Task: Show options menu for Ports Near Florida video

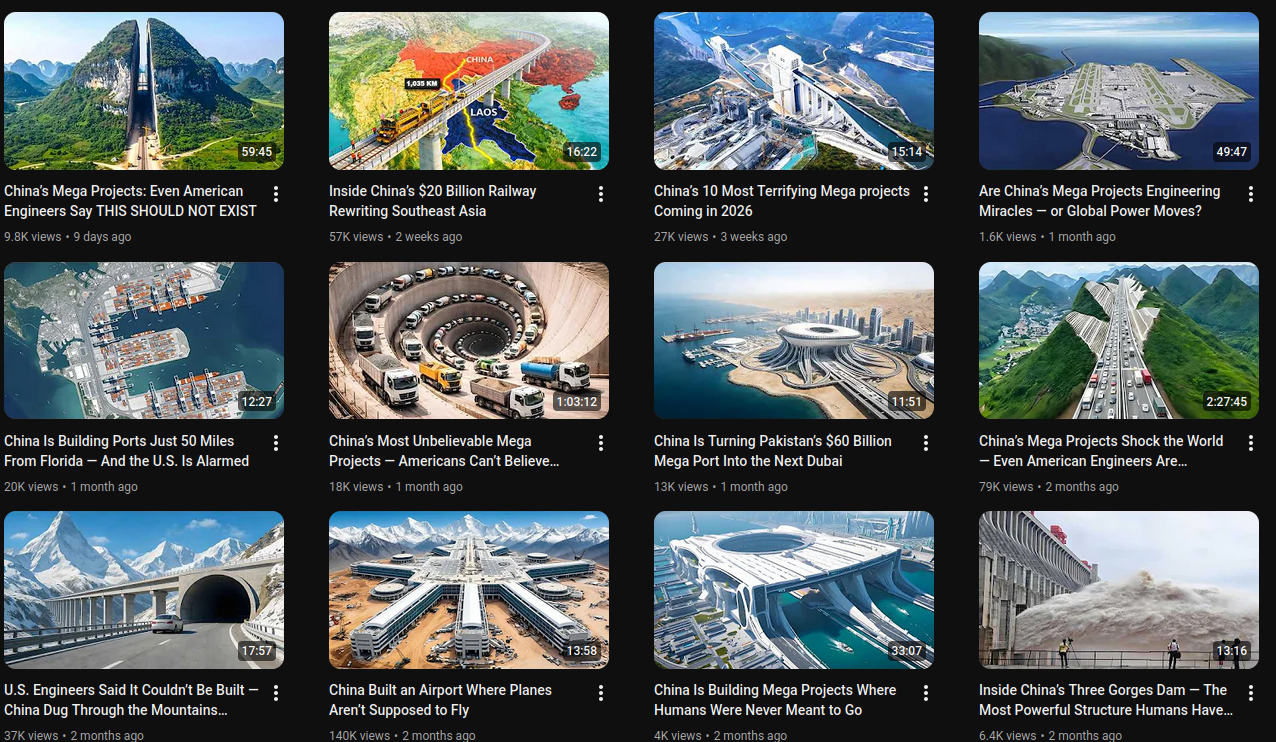Action: point(276,443)
